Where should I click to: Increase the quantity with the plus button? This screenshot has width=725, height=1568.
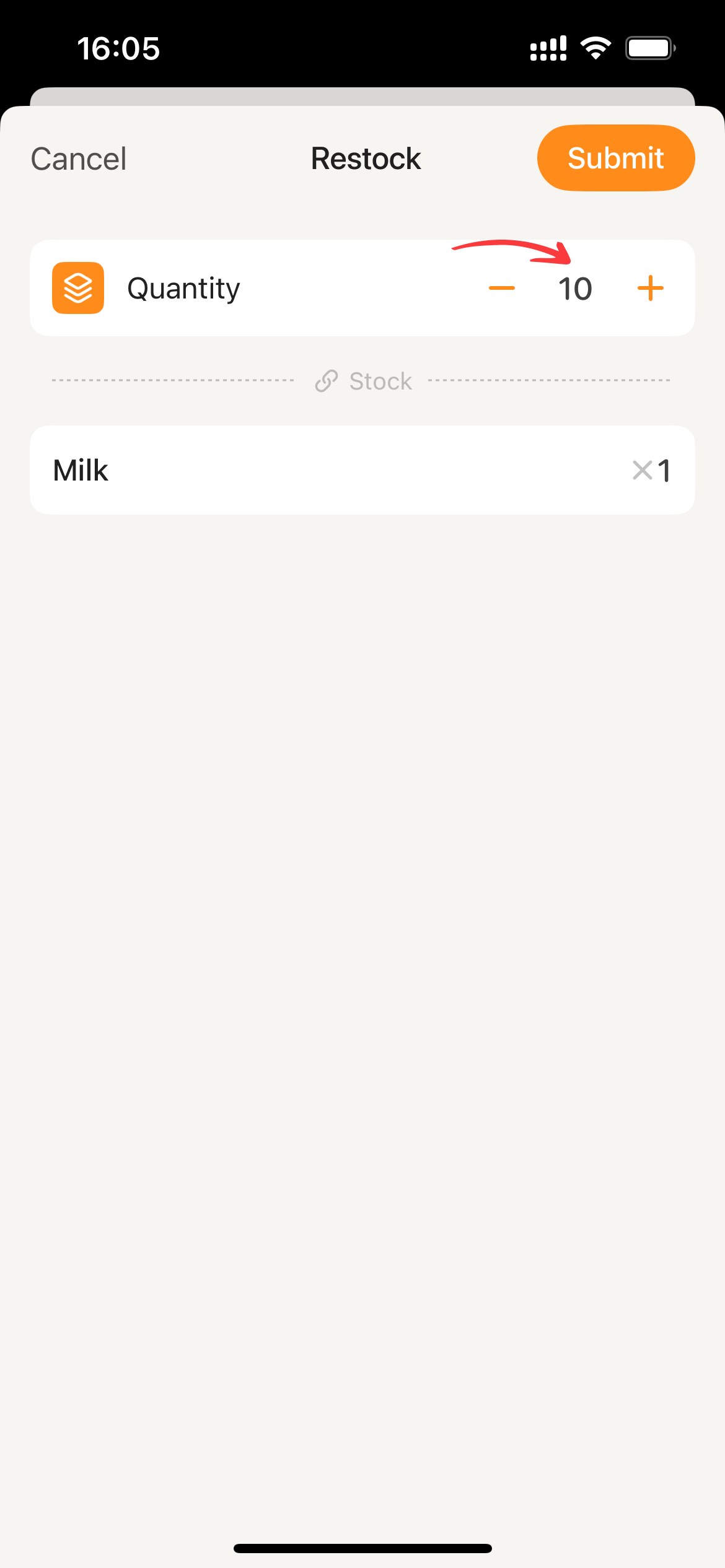(651, 288)
